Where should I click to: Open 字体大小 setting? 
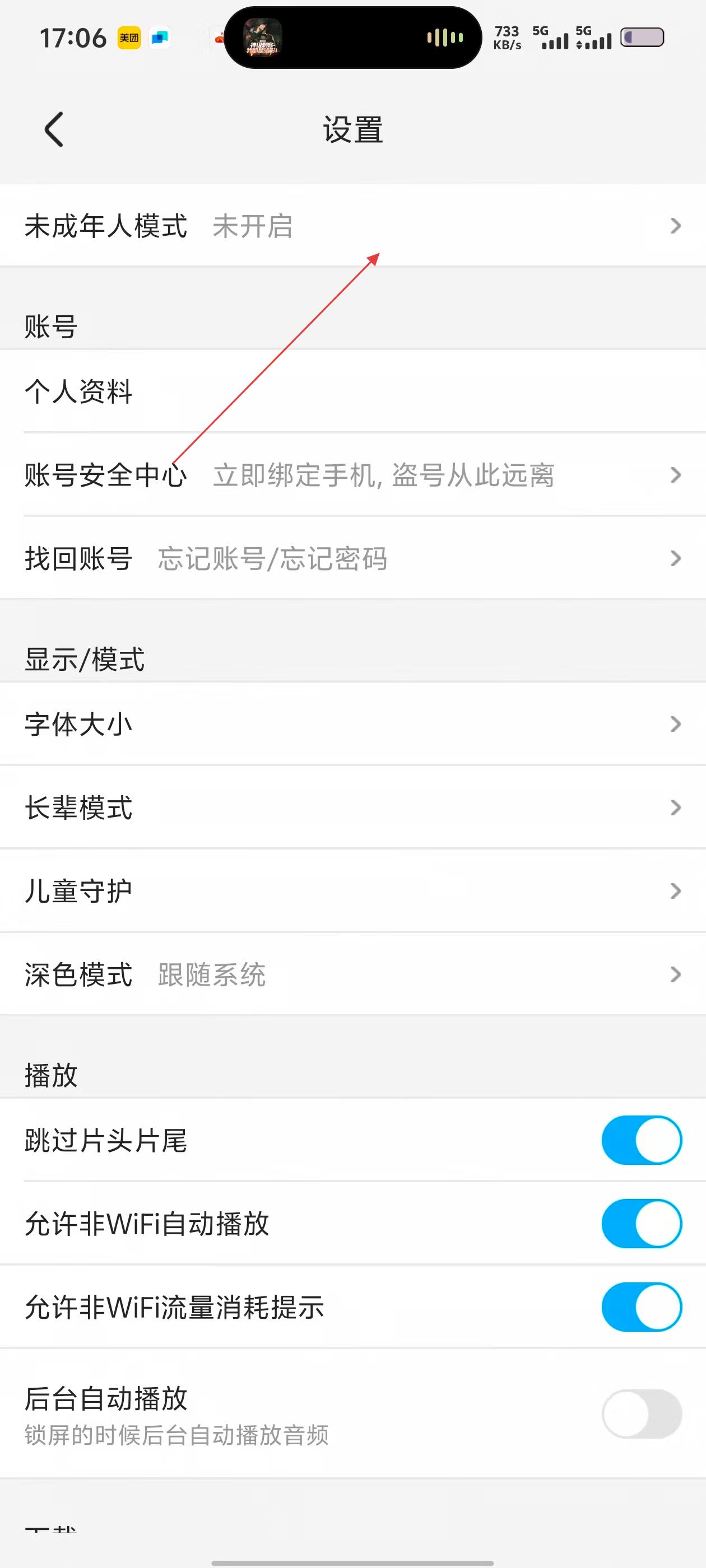[352, 724]
